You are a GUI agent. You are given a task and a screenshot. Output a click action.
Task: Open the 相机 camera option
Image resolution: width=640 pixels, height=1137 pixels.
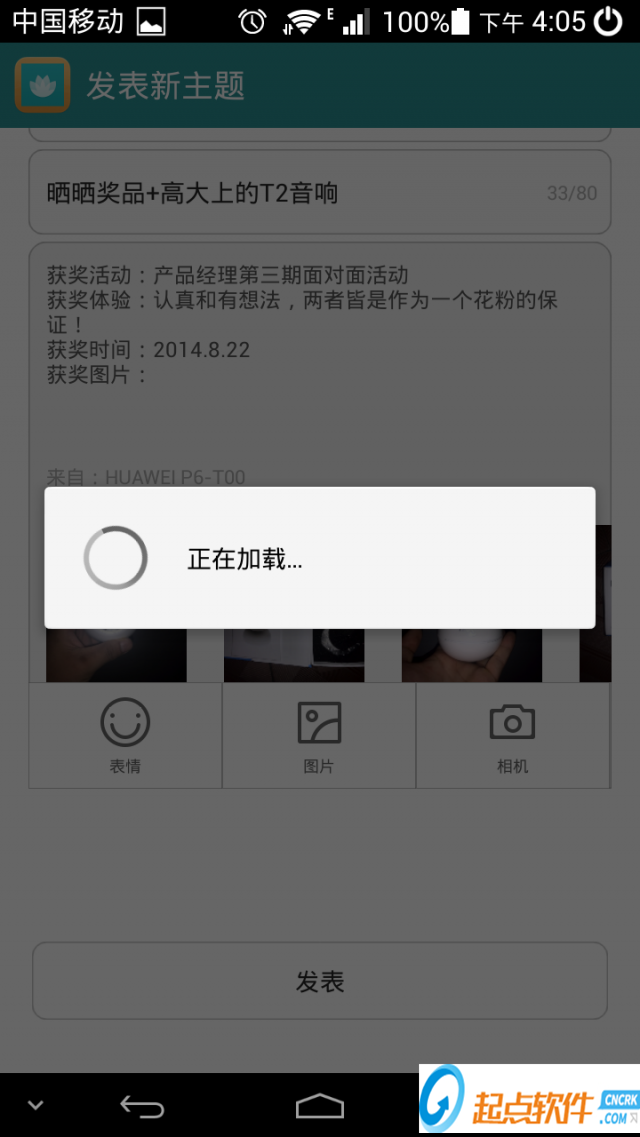(512, 736)
